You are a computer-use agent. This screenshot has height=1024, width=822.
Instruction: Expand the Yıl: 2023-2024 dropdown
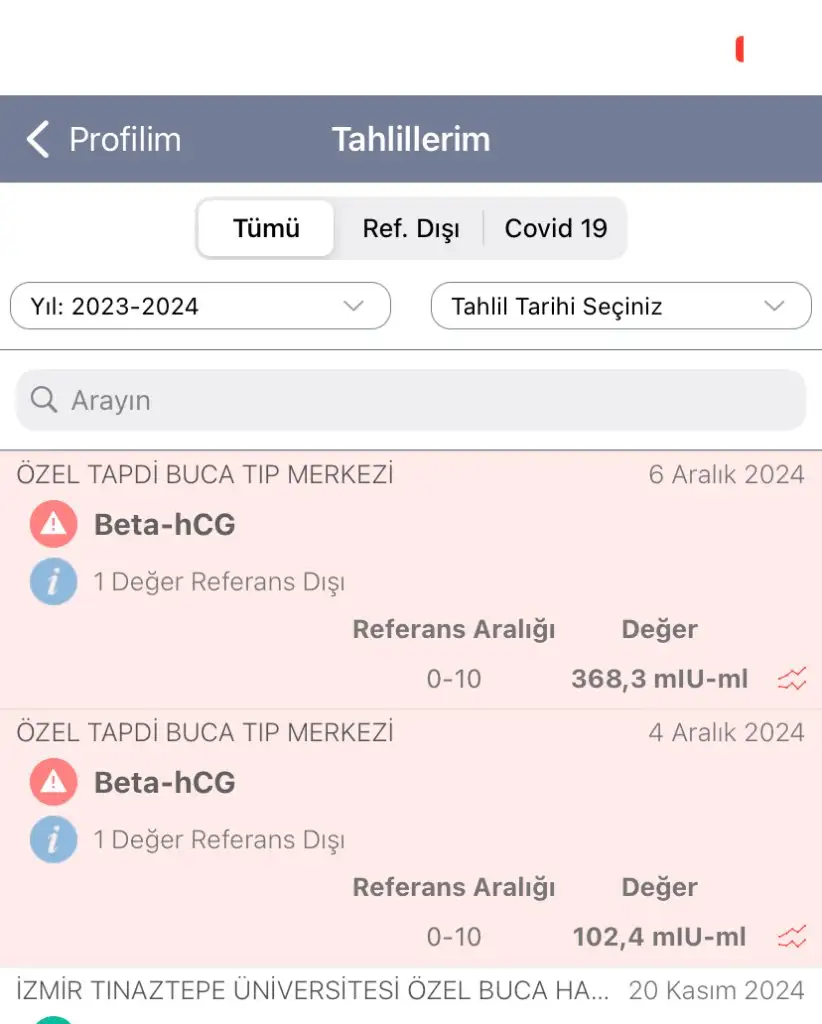(200, 306)
